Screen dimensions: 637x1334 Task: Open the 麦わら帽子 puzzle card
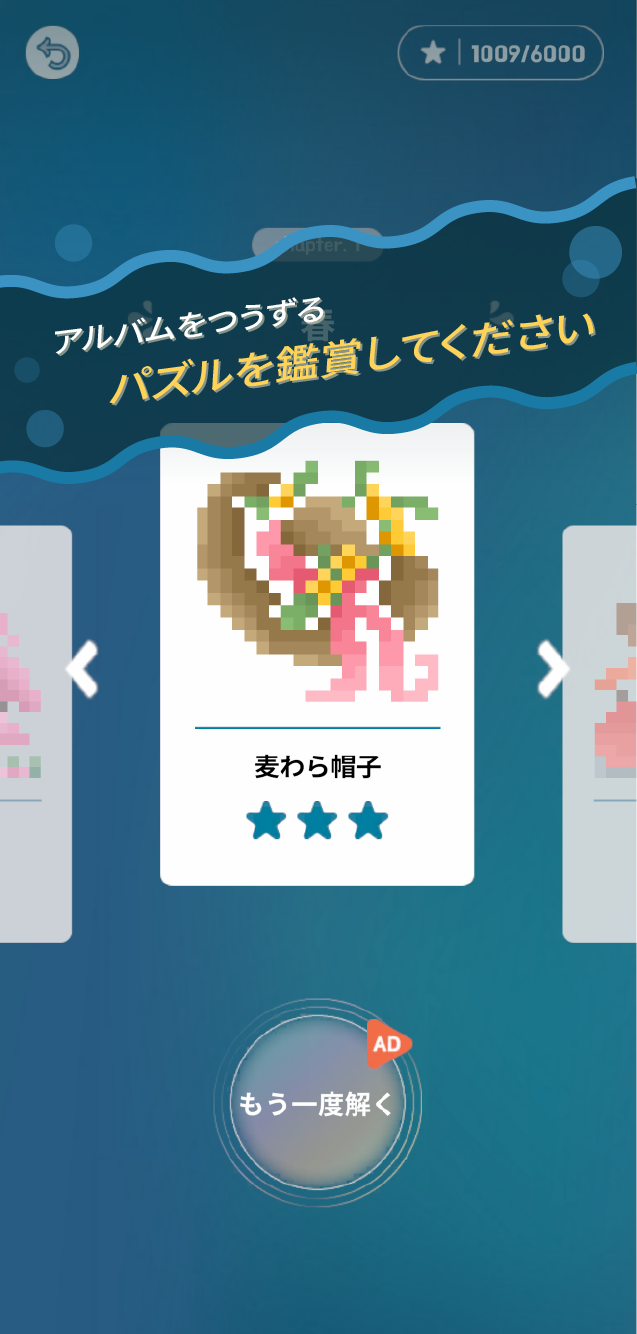pos(317,654)
